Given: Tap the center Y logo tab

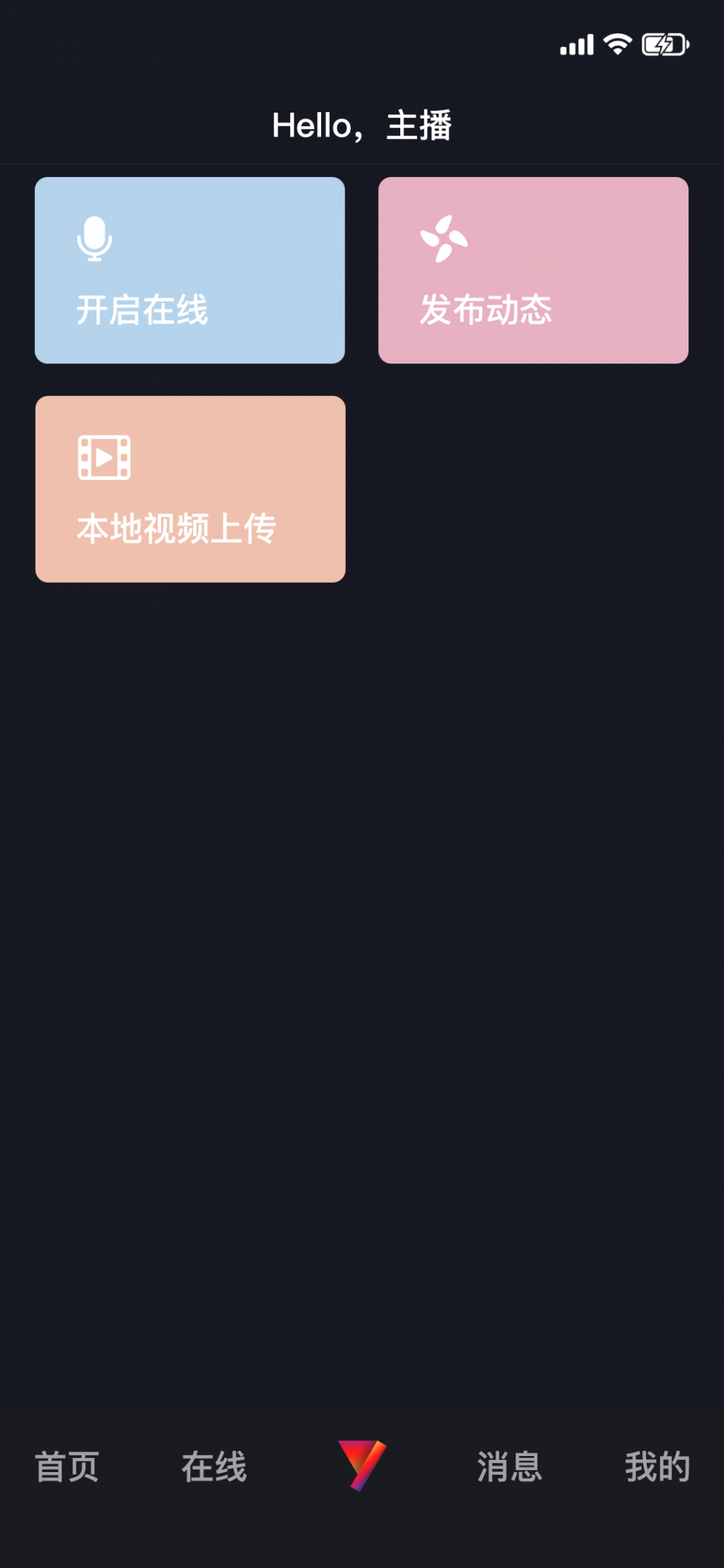Looking at the screenshot, I should coord(362,1465).
